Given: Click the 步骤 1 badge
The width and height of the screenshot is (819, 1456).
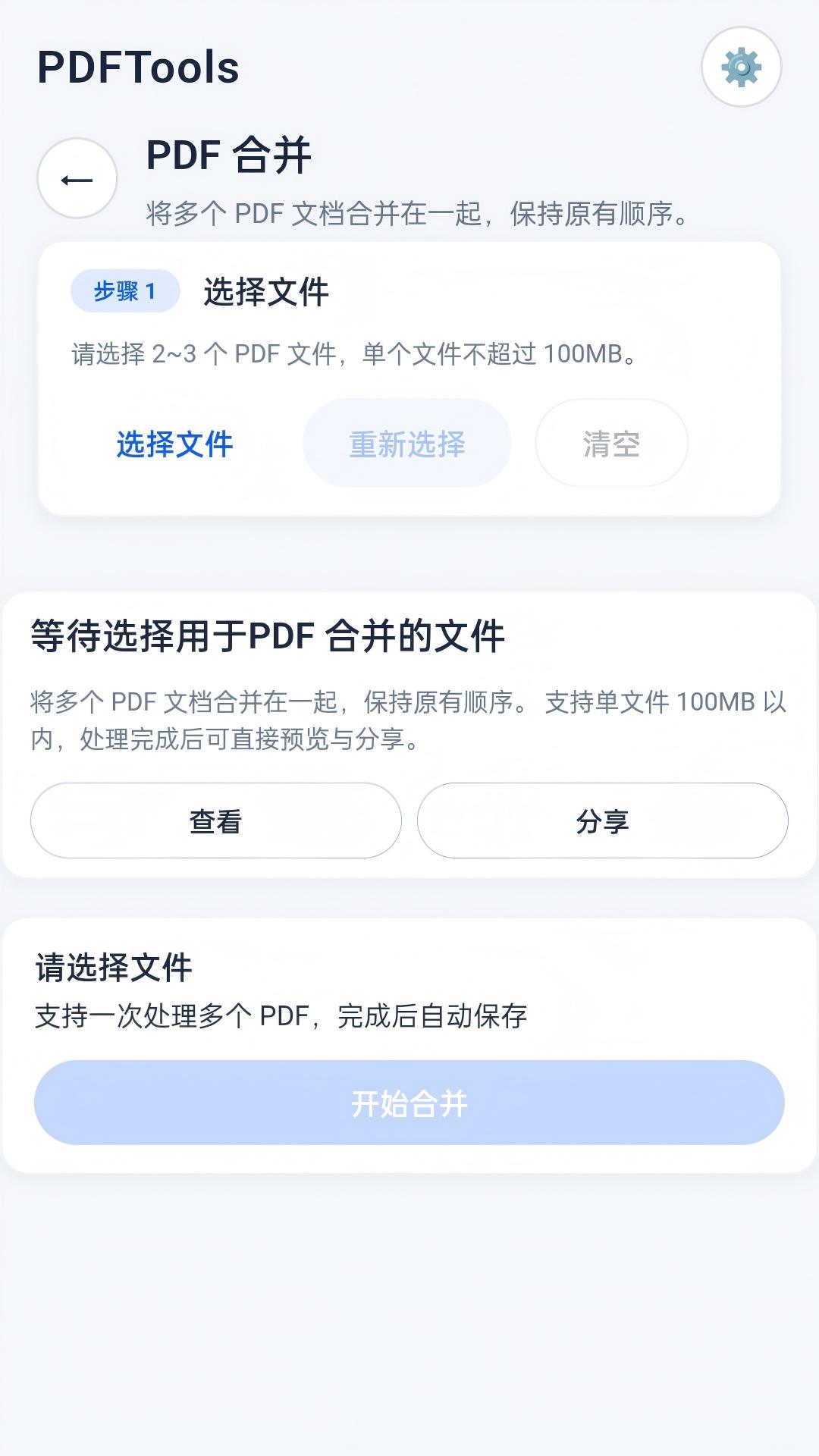Looking at the screenshot, I should point(127,289).
